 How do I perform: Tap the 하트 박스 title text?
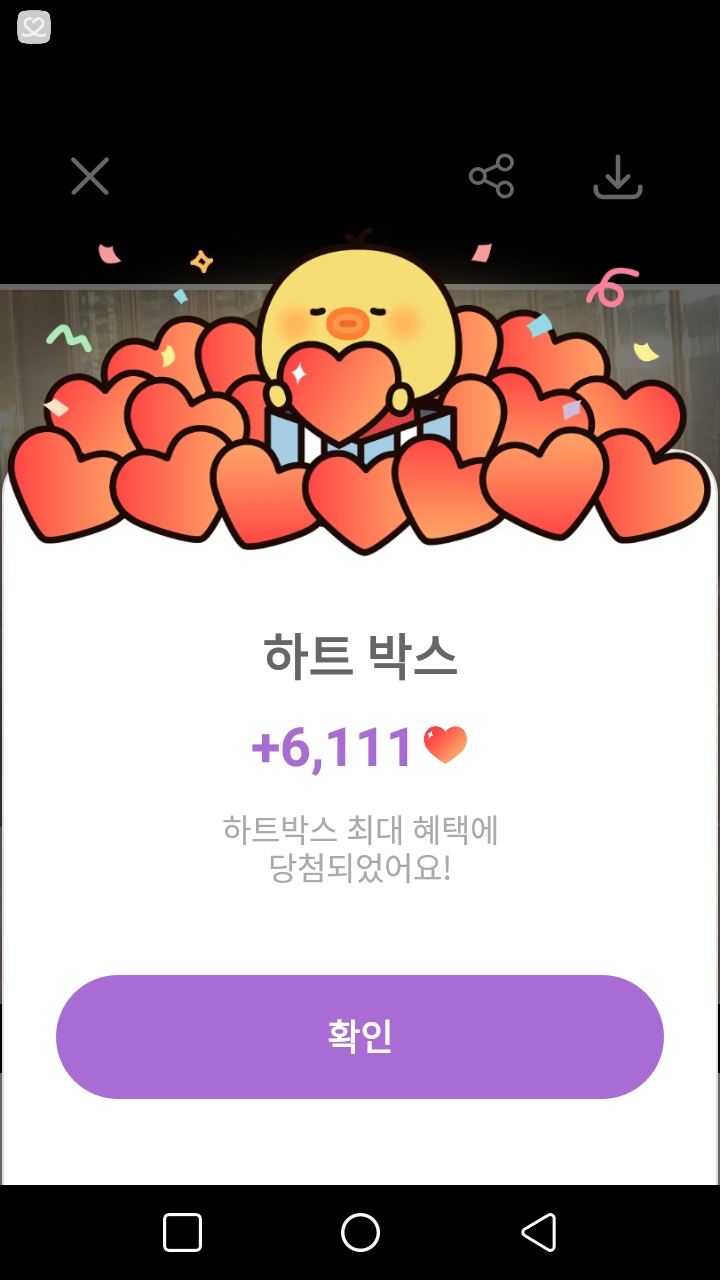click(360, 655)
